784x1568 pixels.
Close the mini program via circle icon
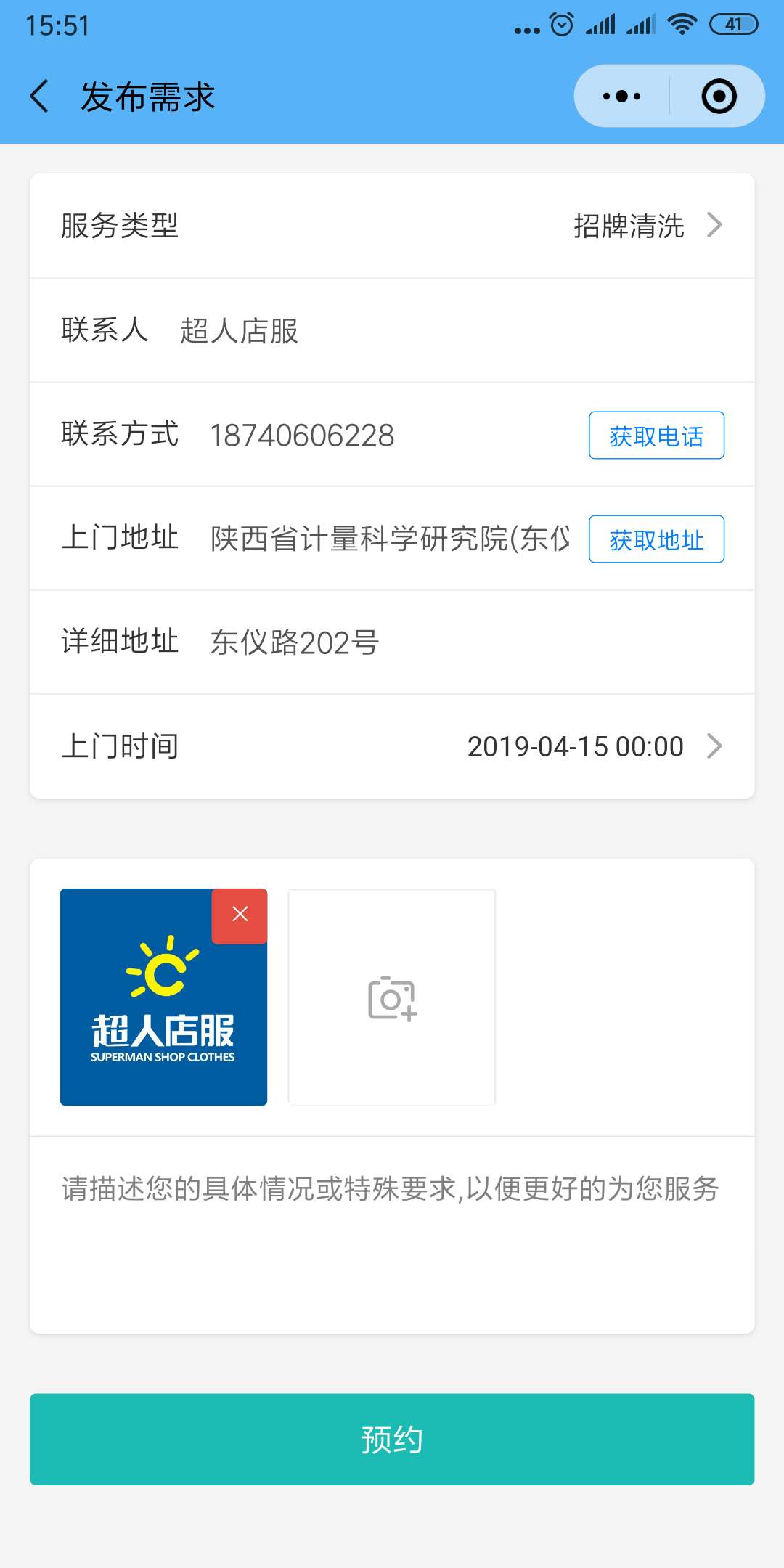point(719,97)
